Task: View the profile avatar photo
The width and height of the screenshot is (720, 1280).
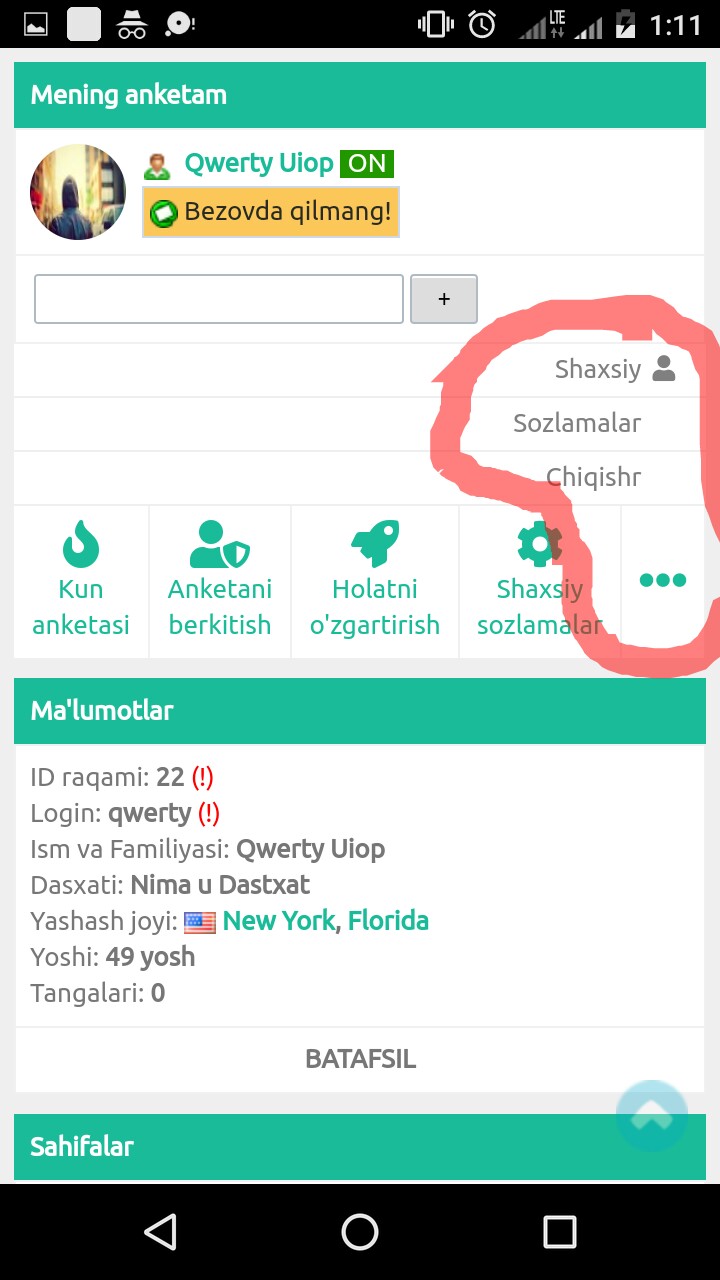Action: [78, 192]
